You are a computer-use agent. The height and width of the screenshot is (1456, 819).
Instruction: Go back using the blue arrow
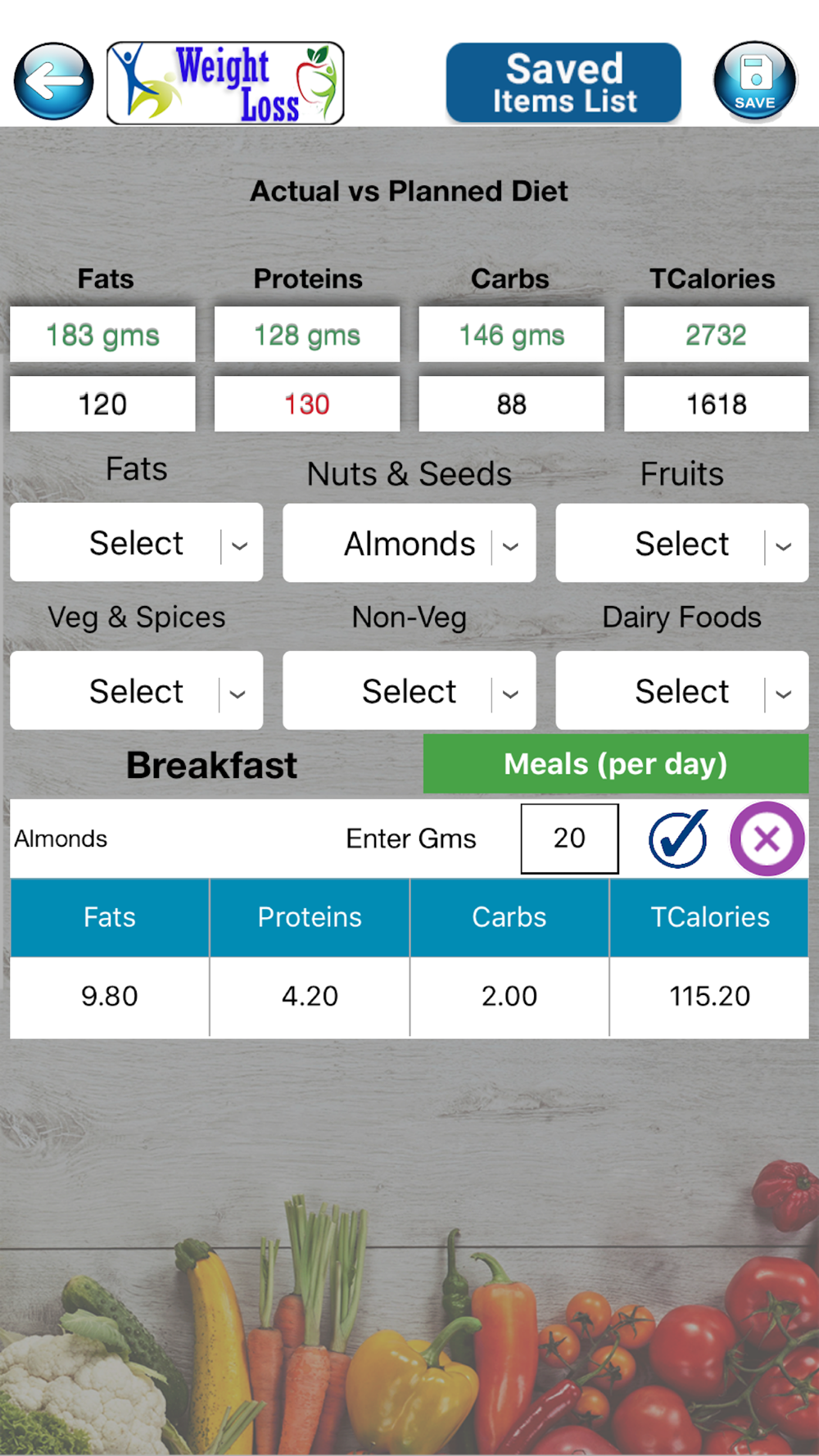54,82
